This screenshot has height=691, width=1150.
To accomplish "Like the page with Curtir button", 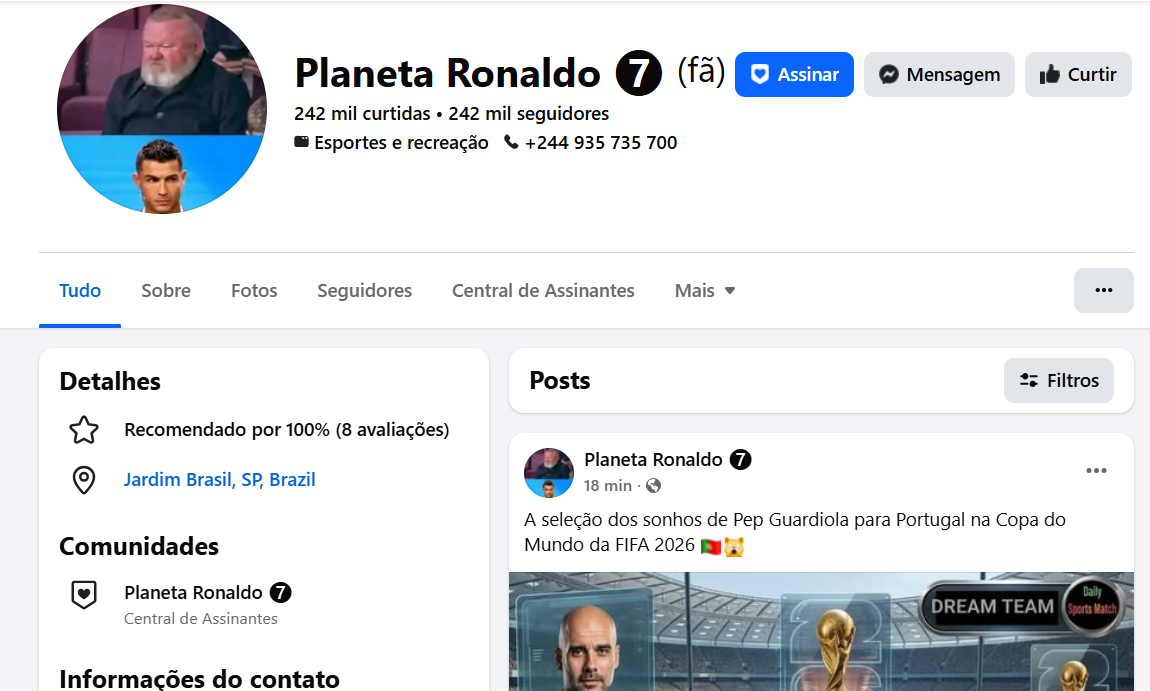I will coord(1078,75).
